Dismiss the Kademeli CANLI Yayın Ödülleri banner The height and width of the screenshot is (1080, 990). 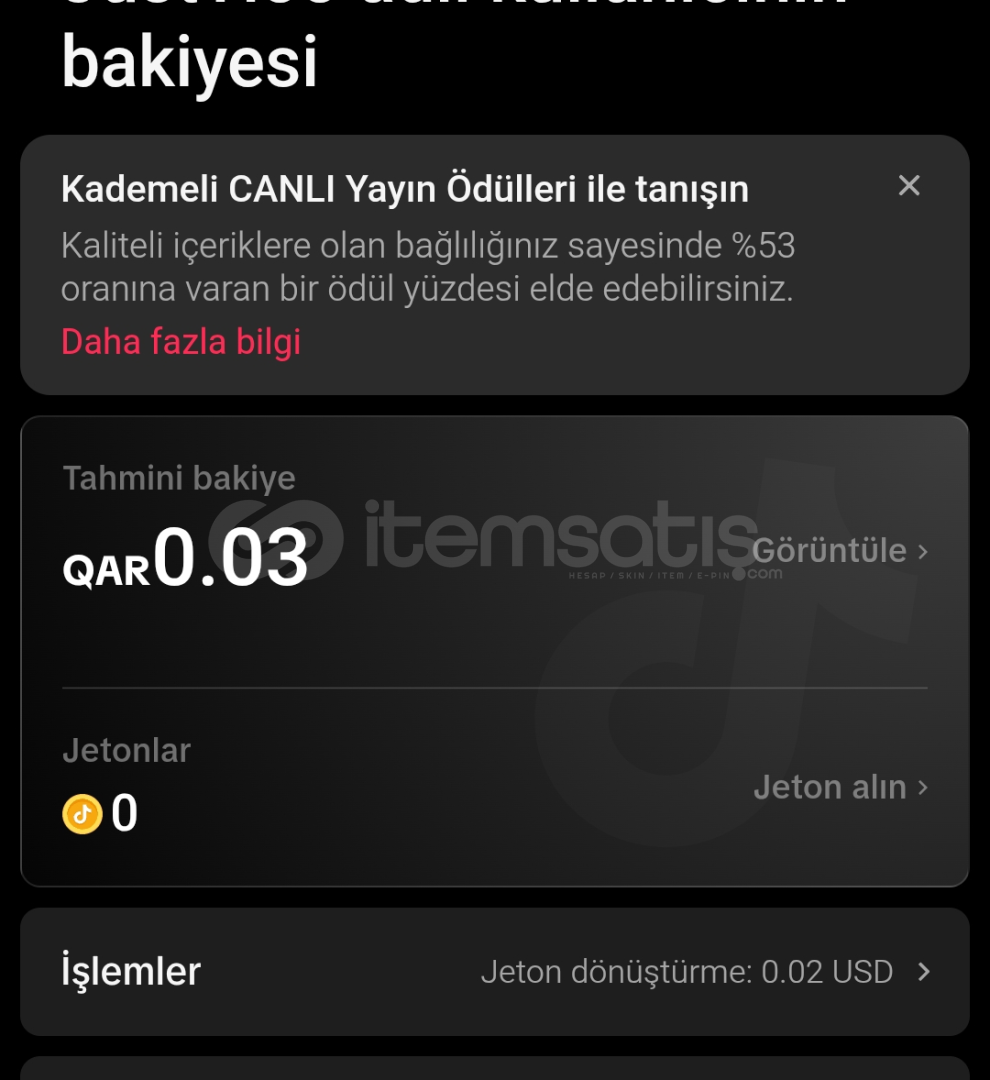(908, 186)
